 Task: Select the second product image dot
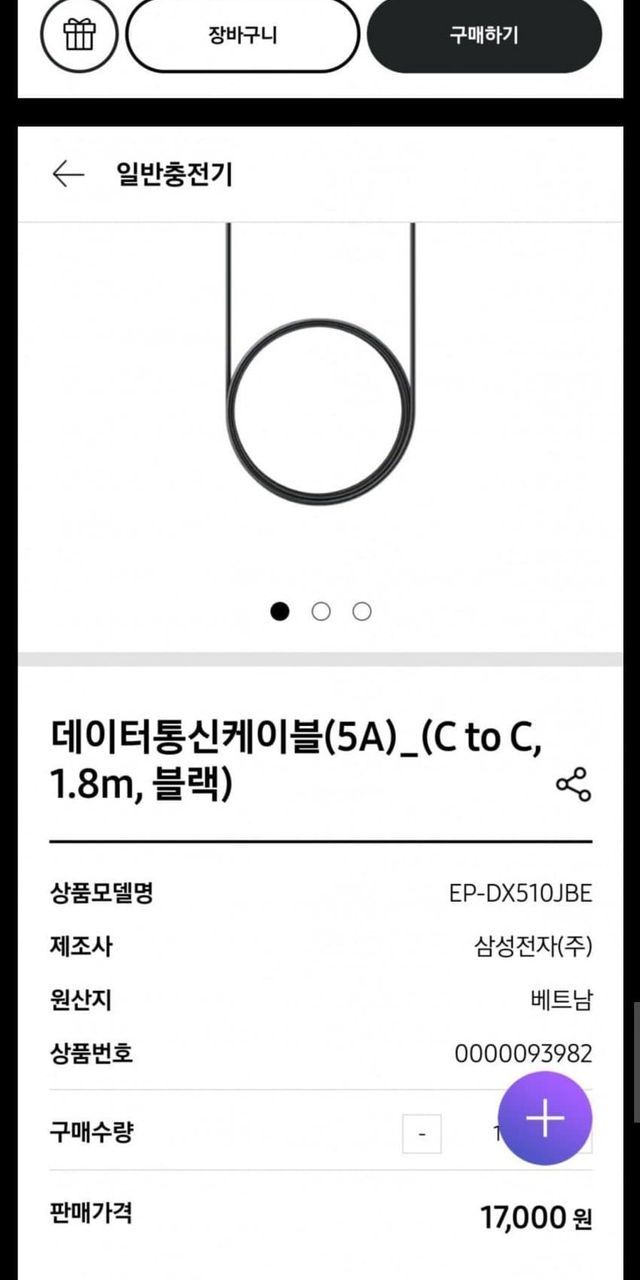pos(321,611)
